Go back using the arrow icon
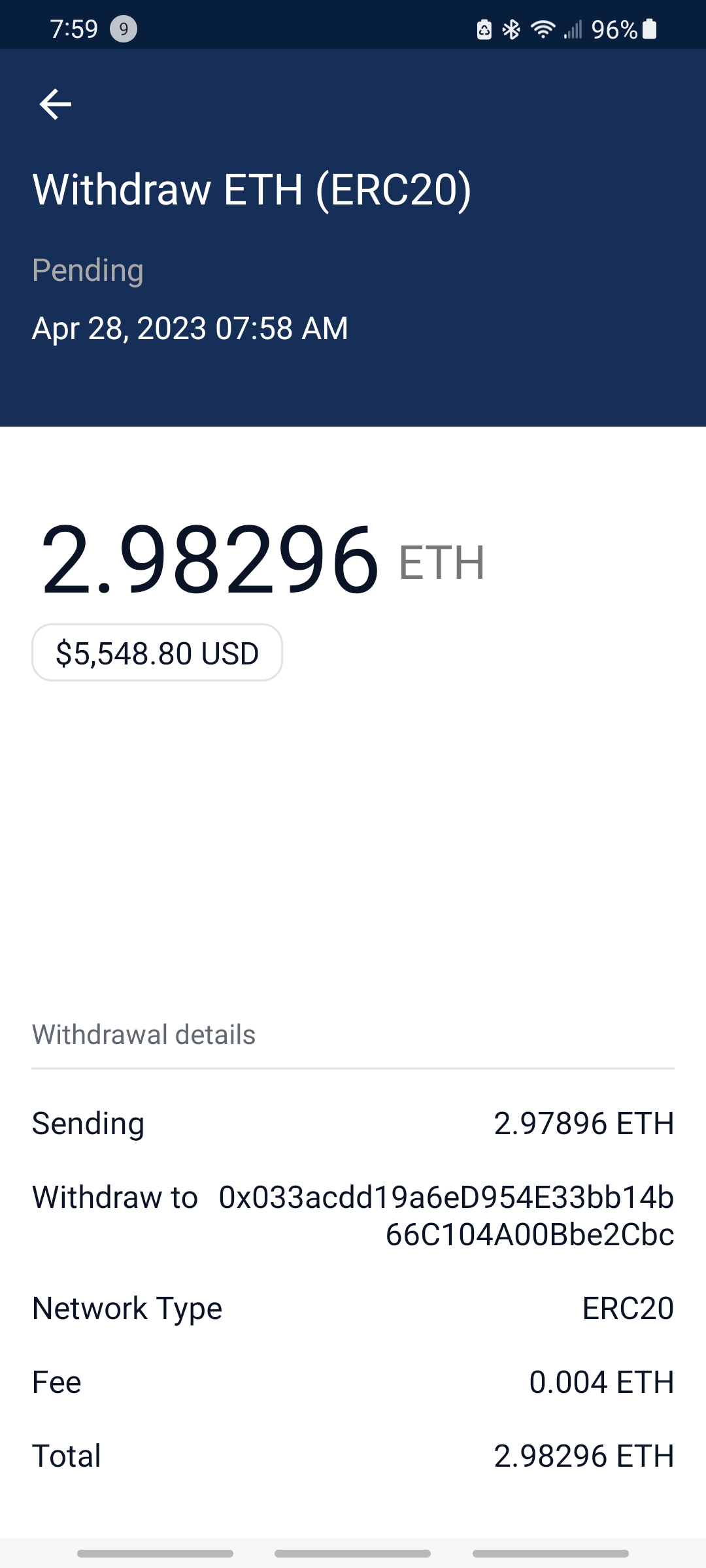The image size is (706, 1568). 55,105
